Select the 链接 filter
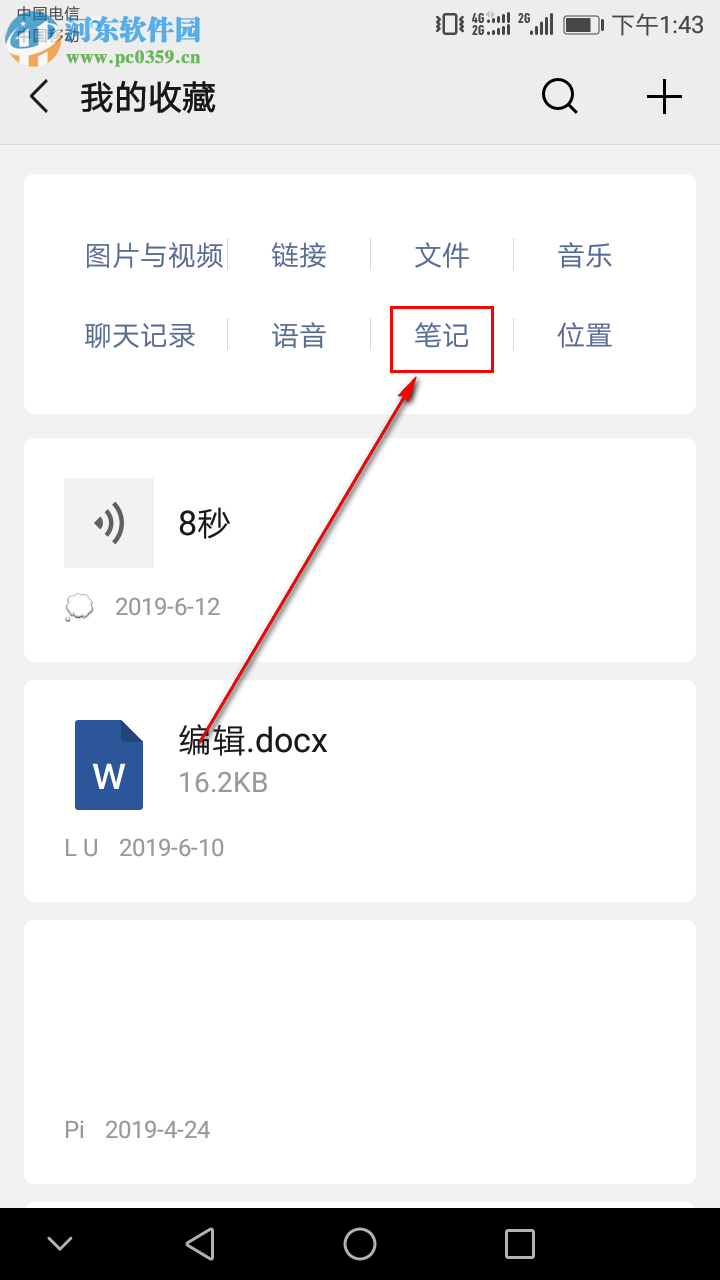 point(298,256)
